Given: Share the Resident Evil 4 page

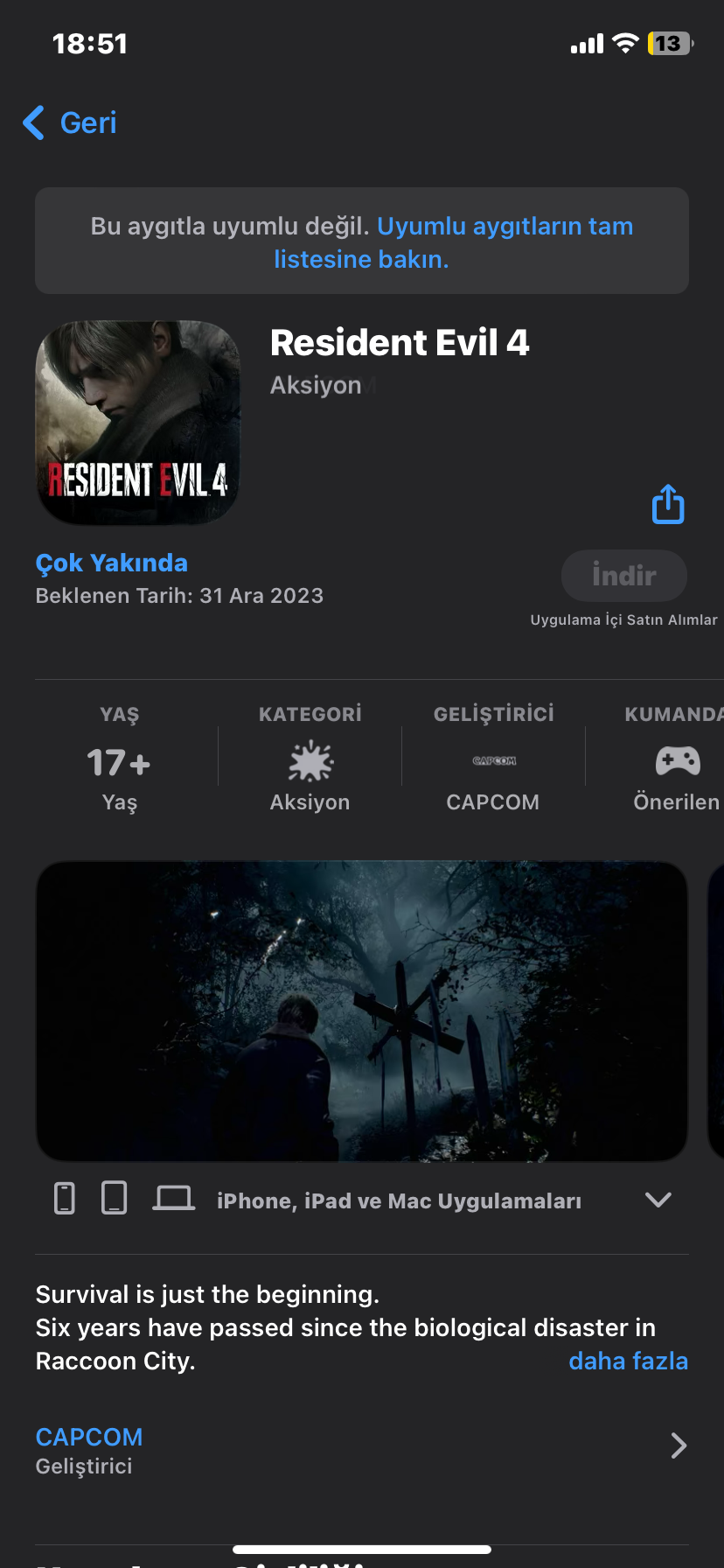Looking at the screenshot, I should [668, 505].
